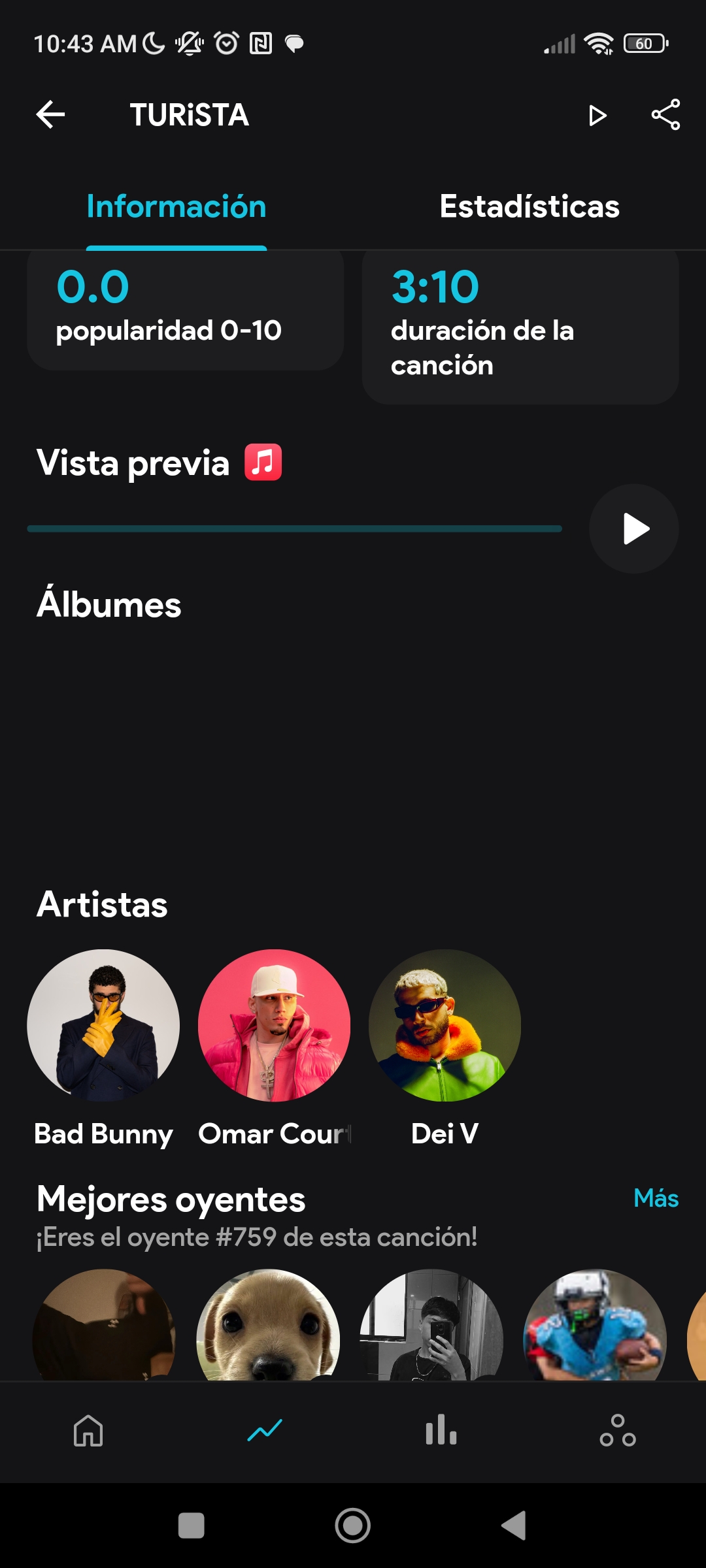Open Omar Courtz artist profile

pyautogui.click(x=274, y=1025)
